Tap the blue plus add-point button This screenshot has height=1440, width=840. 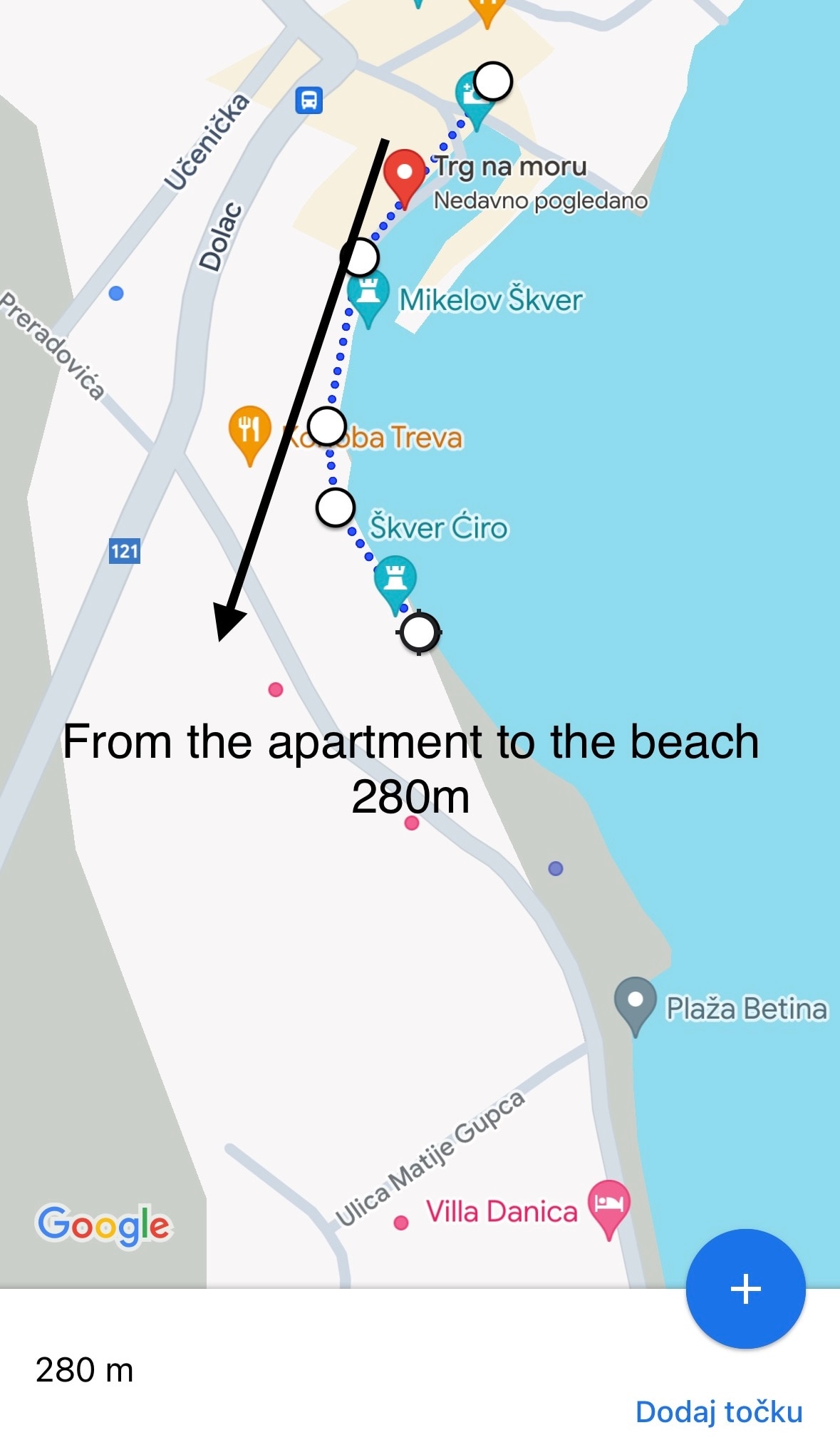coord(745,1288)
